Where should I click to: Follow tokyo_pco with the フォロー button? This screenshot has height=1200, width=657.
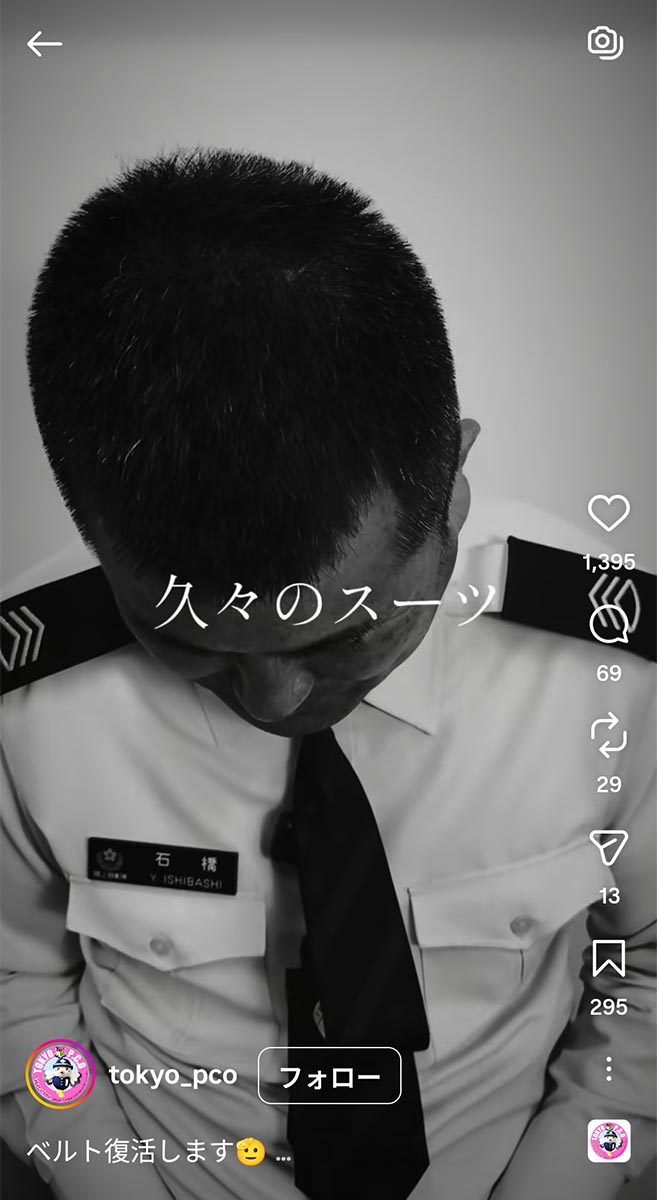coord(329,1076)
